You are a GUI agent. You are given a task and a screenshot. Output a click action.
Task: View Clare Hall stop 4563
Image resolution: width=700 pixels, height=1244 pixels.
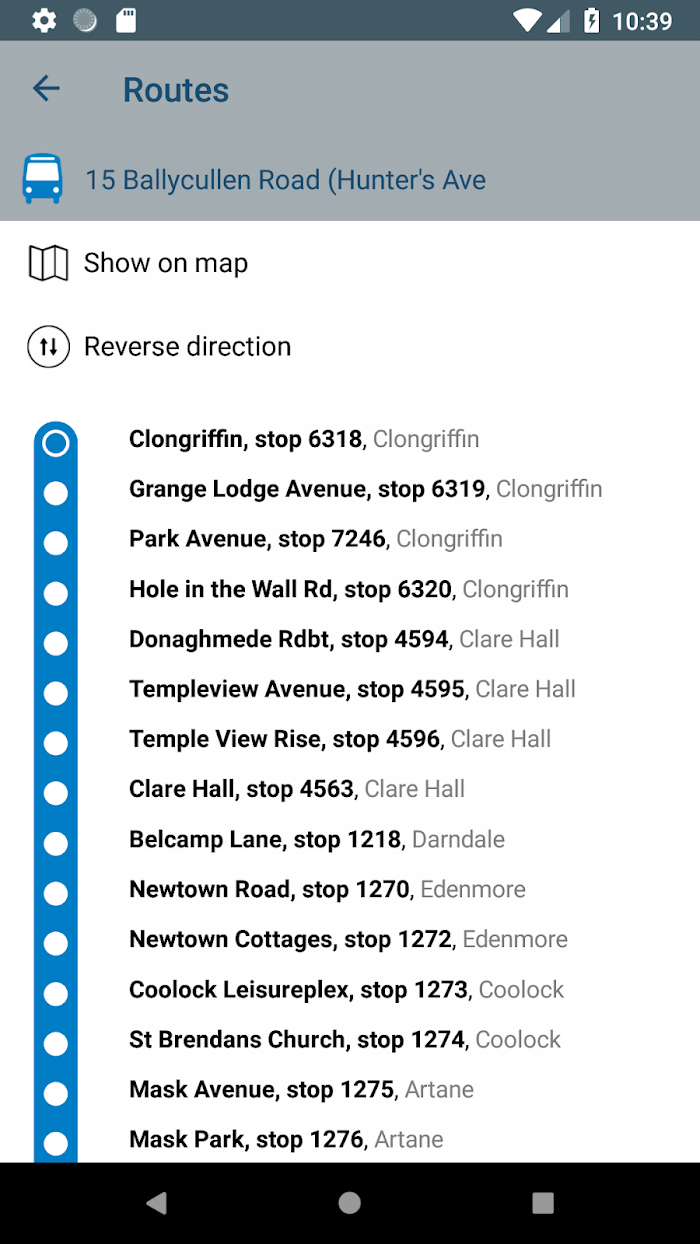(350, 789)
